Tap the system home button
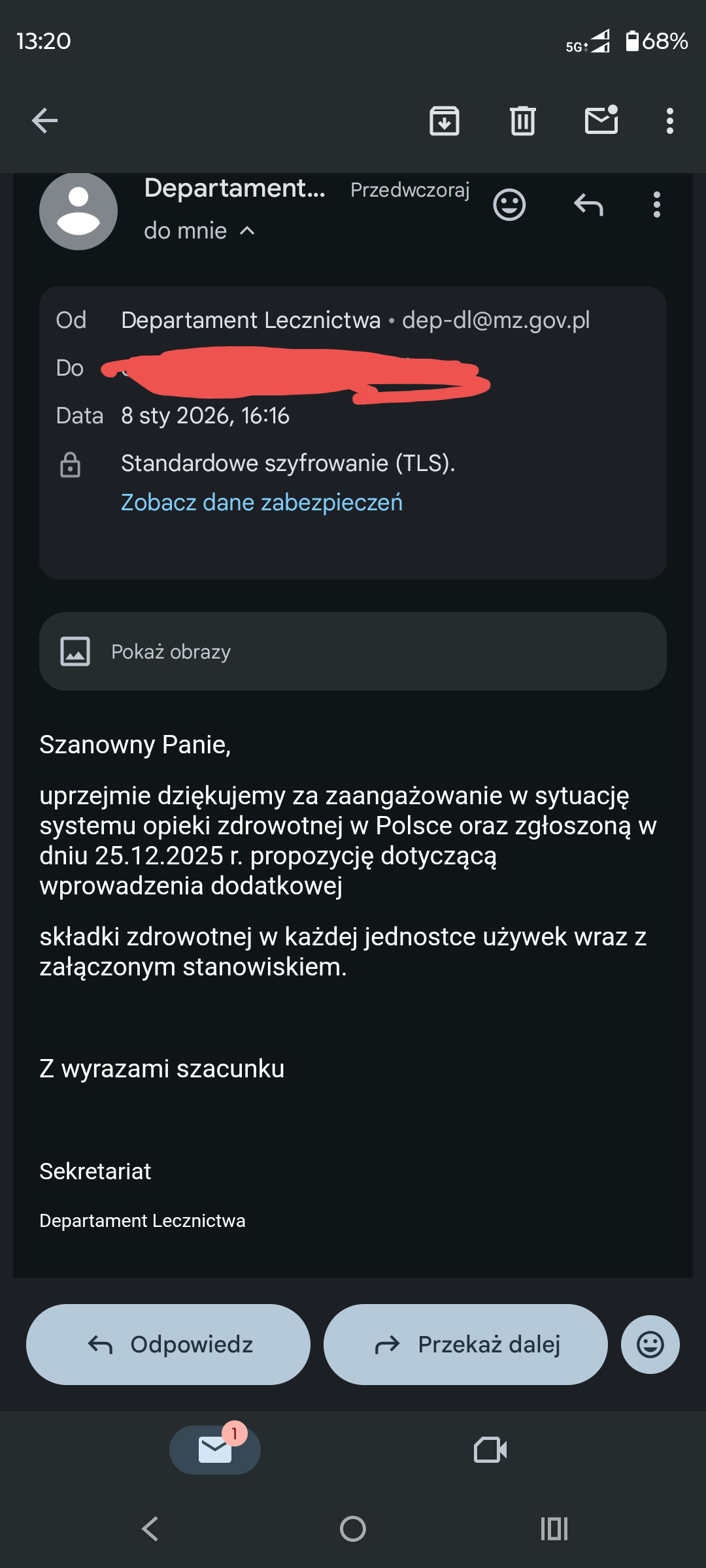706x1568 pixels. coord(353,1529)
